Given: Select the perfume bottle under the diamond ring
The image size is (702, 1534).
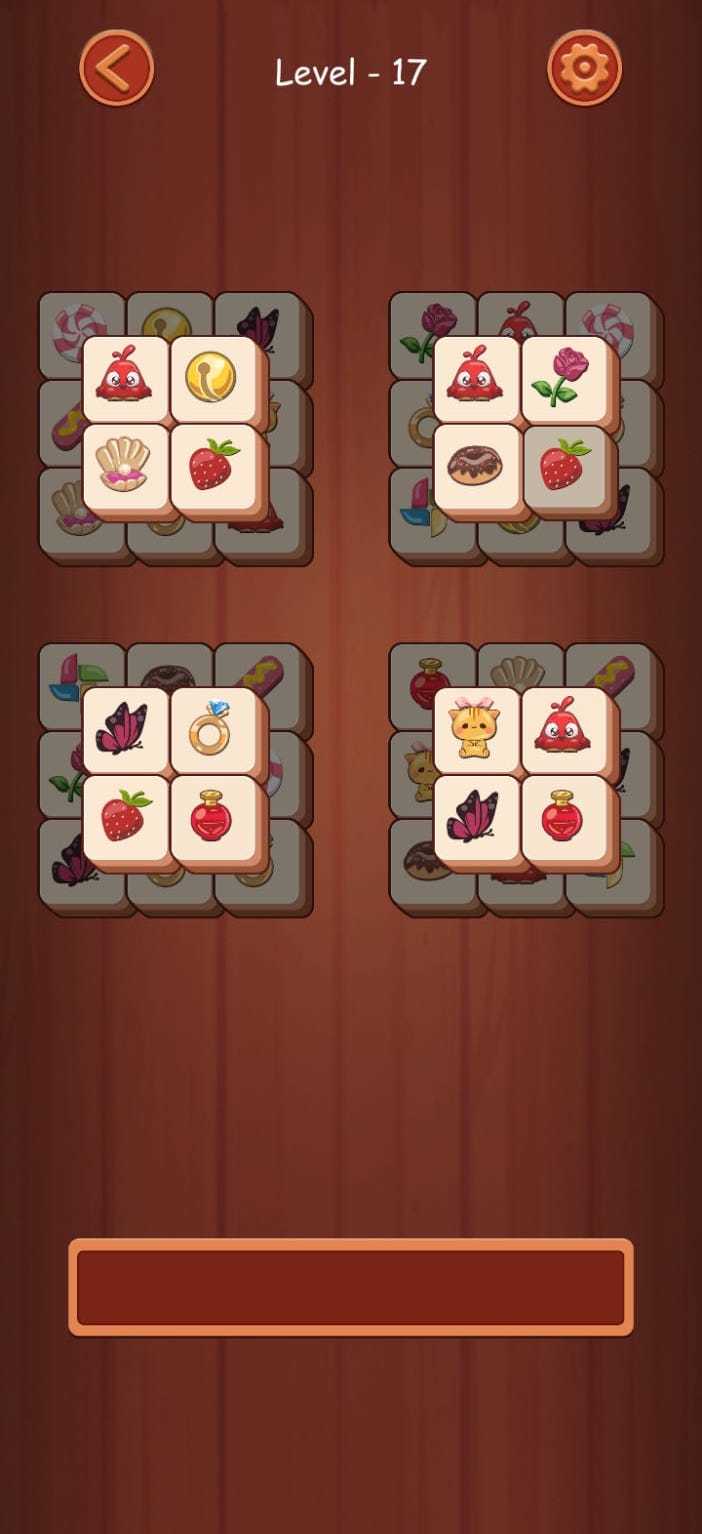Looking at the screenshot, I should point(212,817).
